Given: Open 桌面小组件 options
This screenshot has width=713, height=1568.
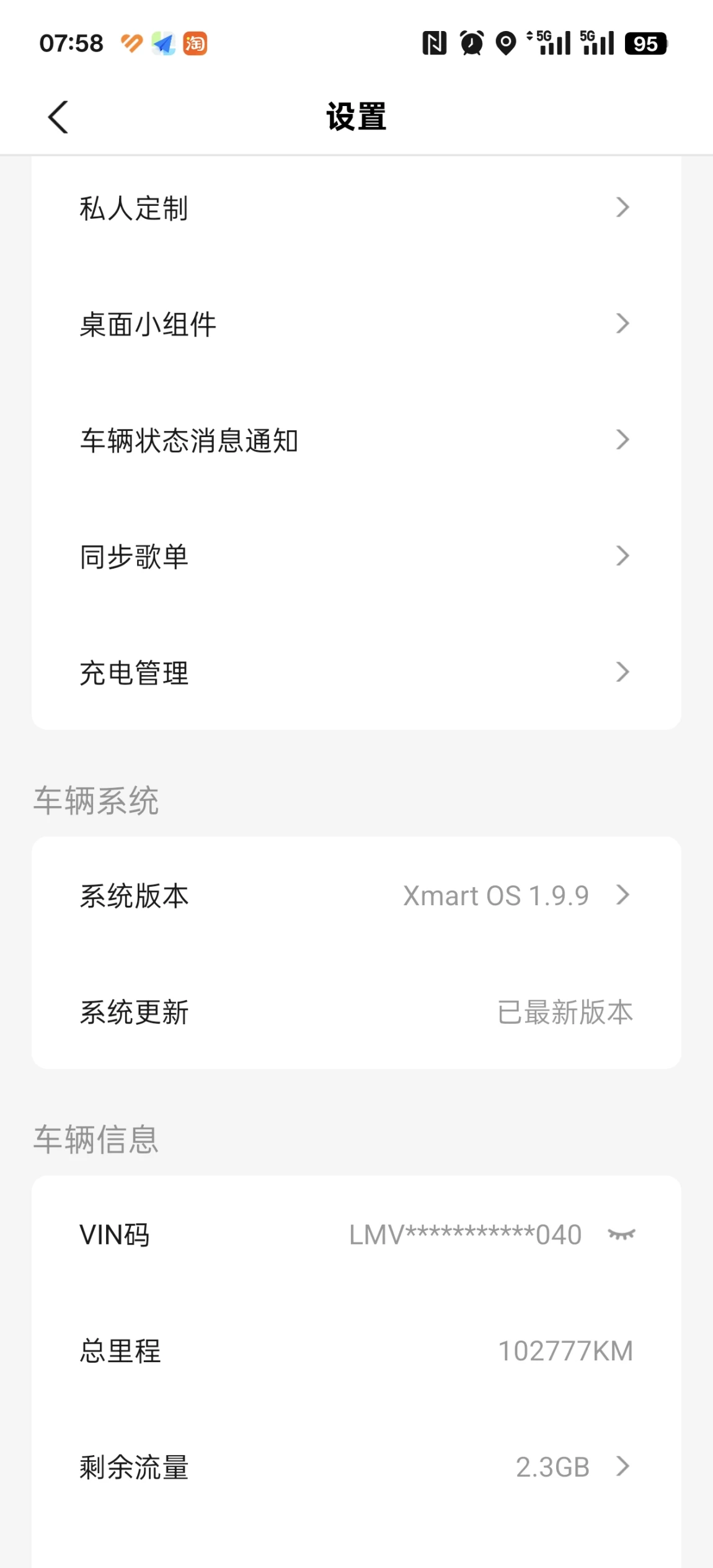Looking at the screenshot, I should pyautogui.click(x=356, y=324).
